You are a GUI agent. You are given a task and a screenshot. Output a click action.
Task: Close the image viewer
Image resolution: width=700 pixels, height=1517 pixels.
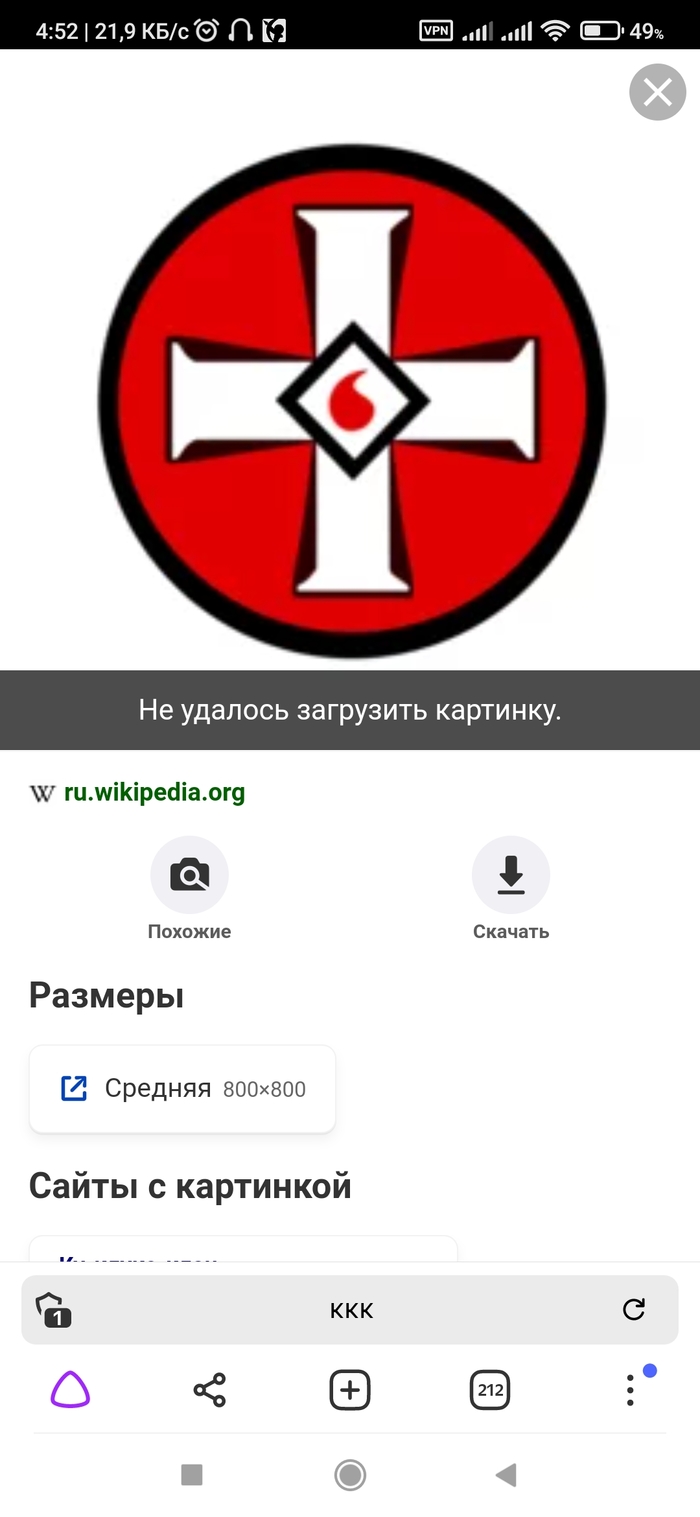tap(657, 93)
